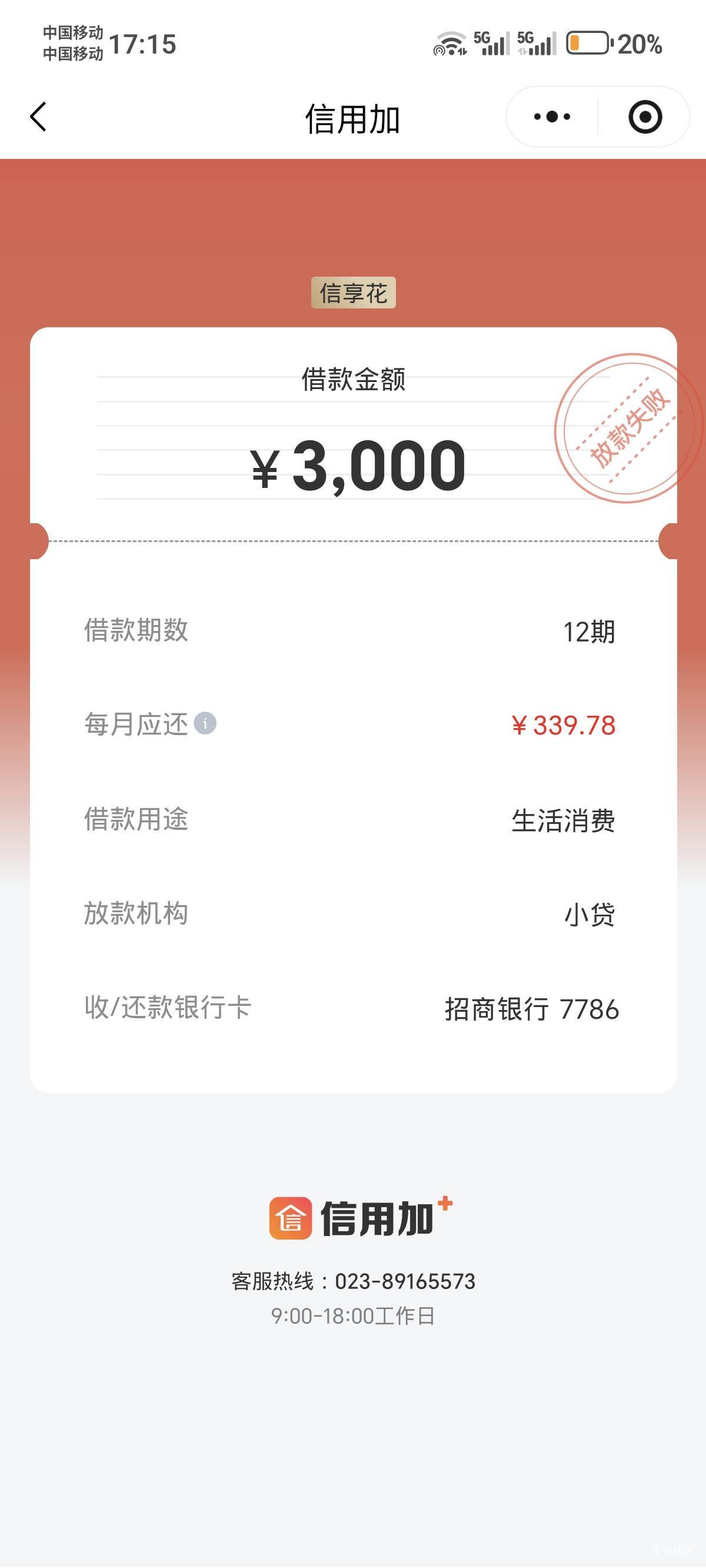
Task: Open the mini program three-dot menu
Action: click(552, 117)
